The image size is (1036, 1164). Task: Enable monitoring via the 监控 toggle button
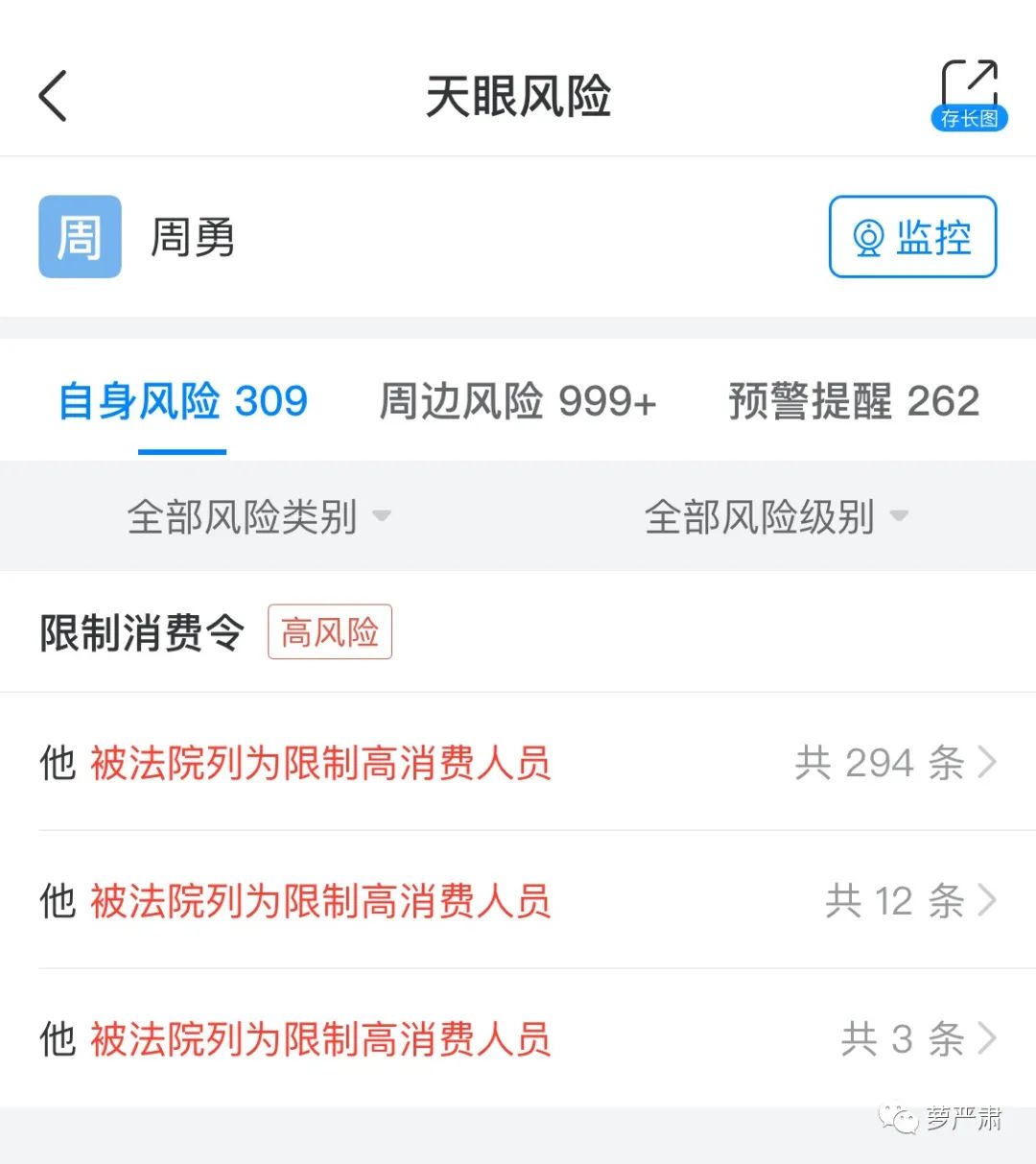click(911, 237)
